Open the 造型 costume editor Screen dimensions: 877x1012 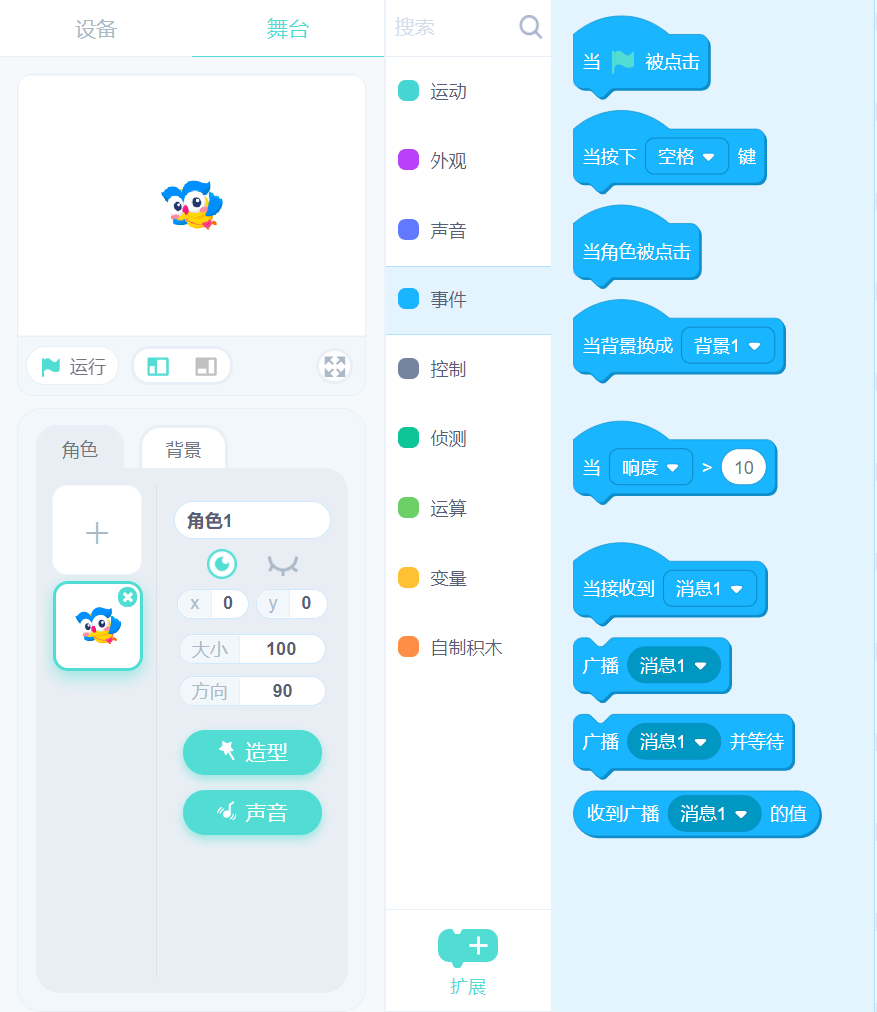(252, 752)
